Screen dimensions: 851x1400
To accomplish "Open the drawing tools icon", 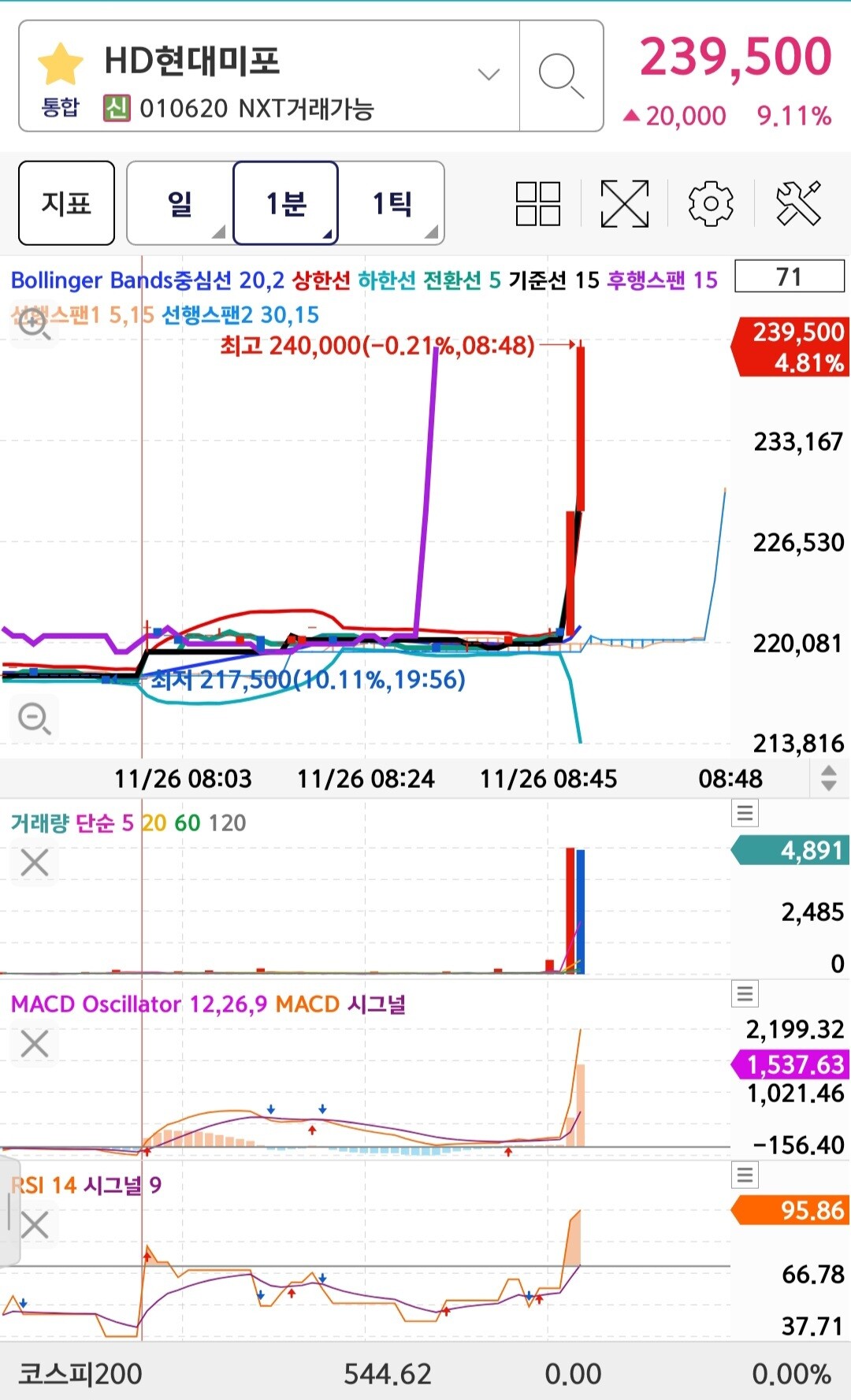I will (798, 203).
